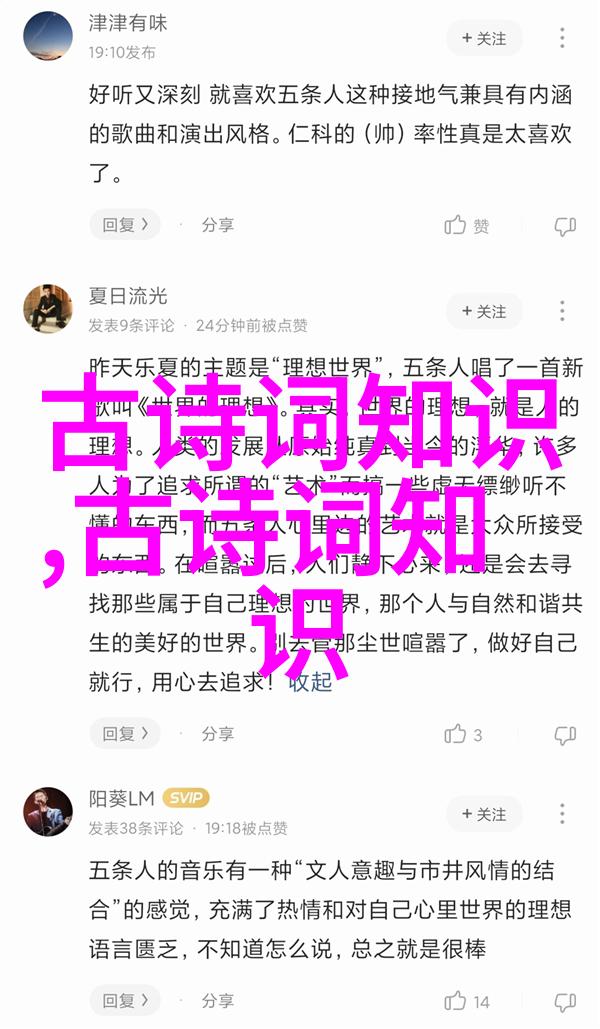Screen dimensions: 600x1029
Task: Collapse 夏日流光's long comment with 收起
Action: point(311,682)
